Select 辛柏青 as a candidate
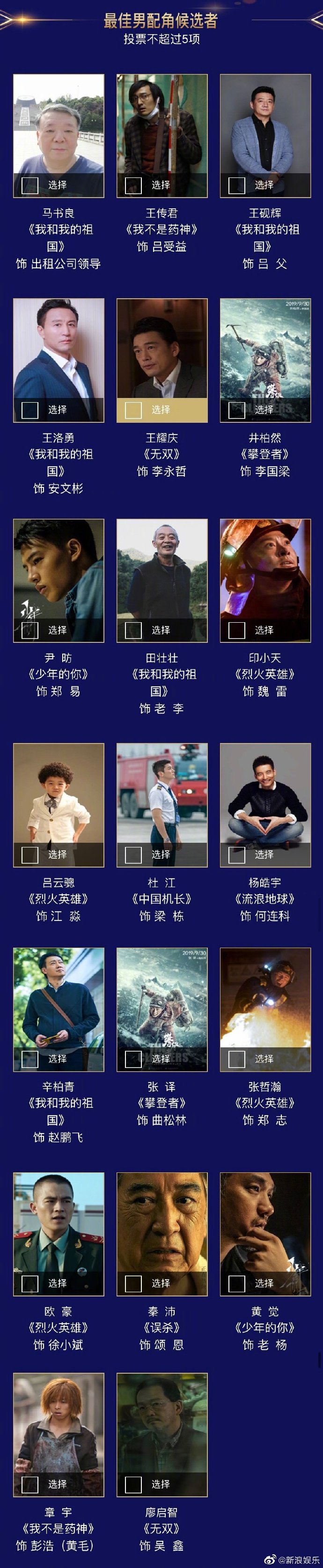323x1568 pixels. tap(30, 1059)
